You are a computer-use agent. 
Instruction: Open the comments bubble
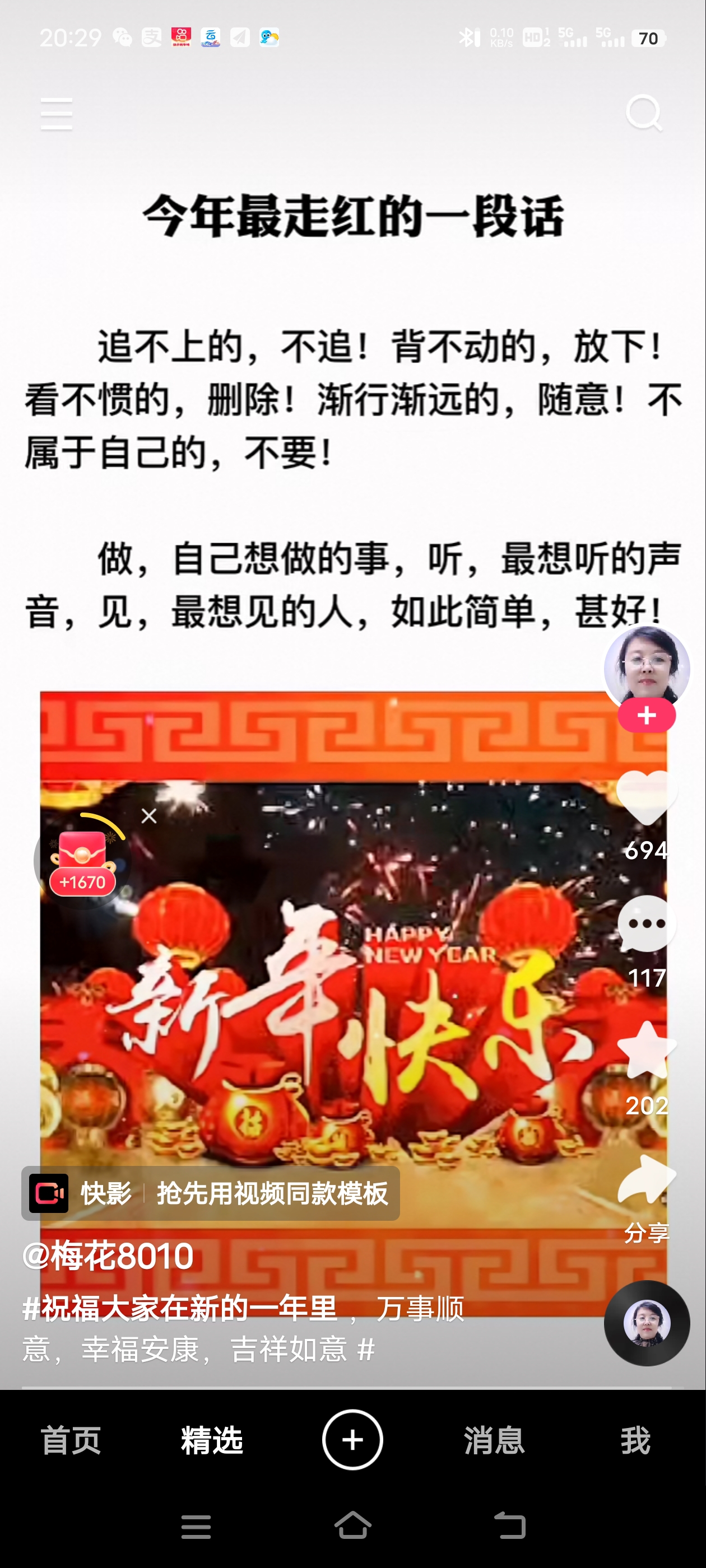pos(646,924)
